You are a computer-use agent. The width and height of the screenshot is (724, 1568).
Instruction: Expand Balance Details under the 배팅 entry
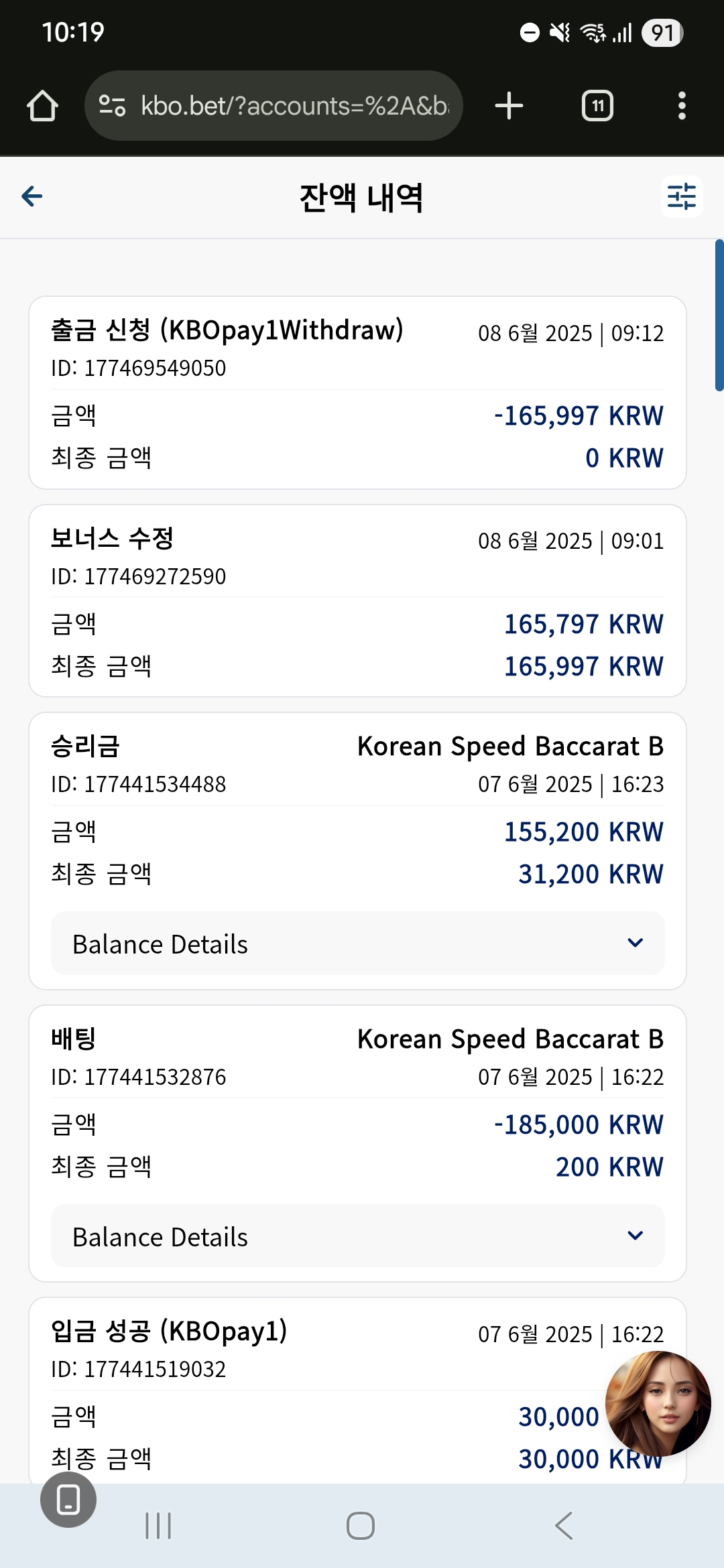[358, 1236]
